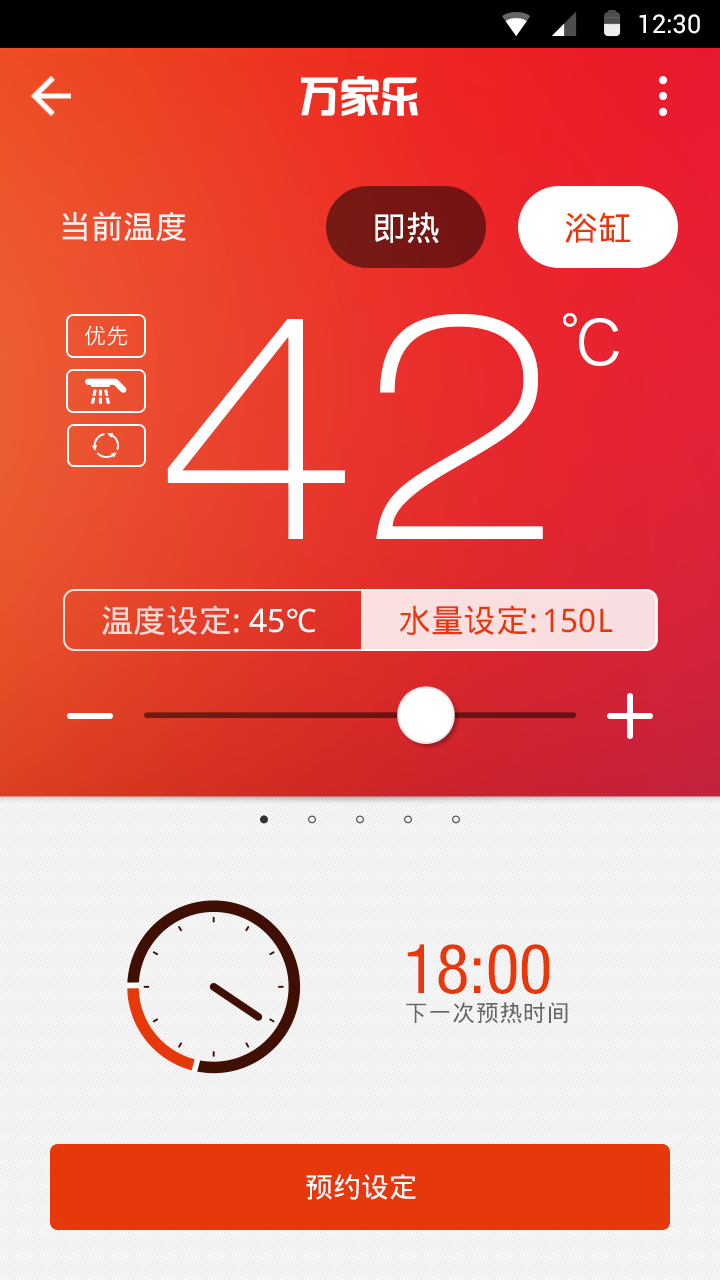Go back using the top-left arrow
Screen dimensions: 720x1280
click(51, 97)
